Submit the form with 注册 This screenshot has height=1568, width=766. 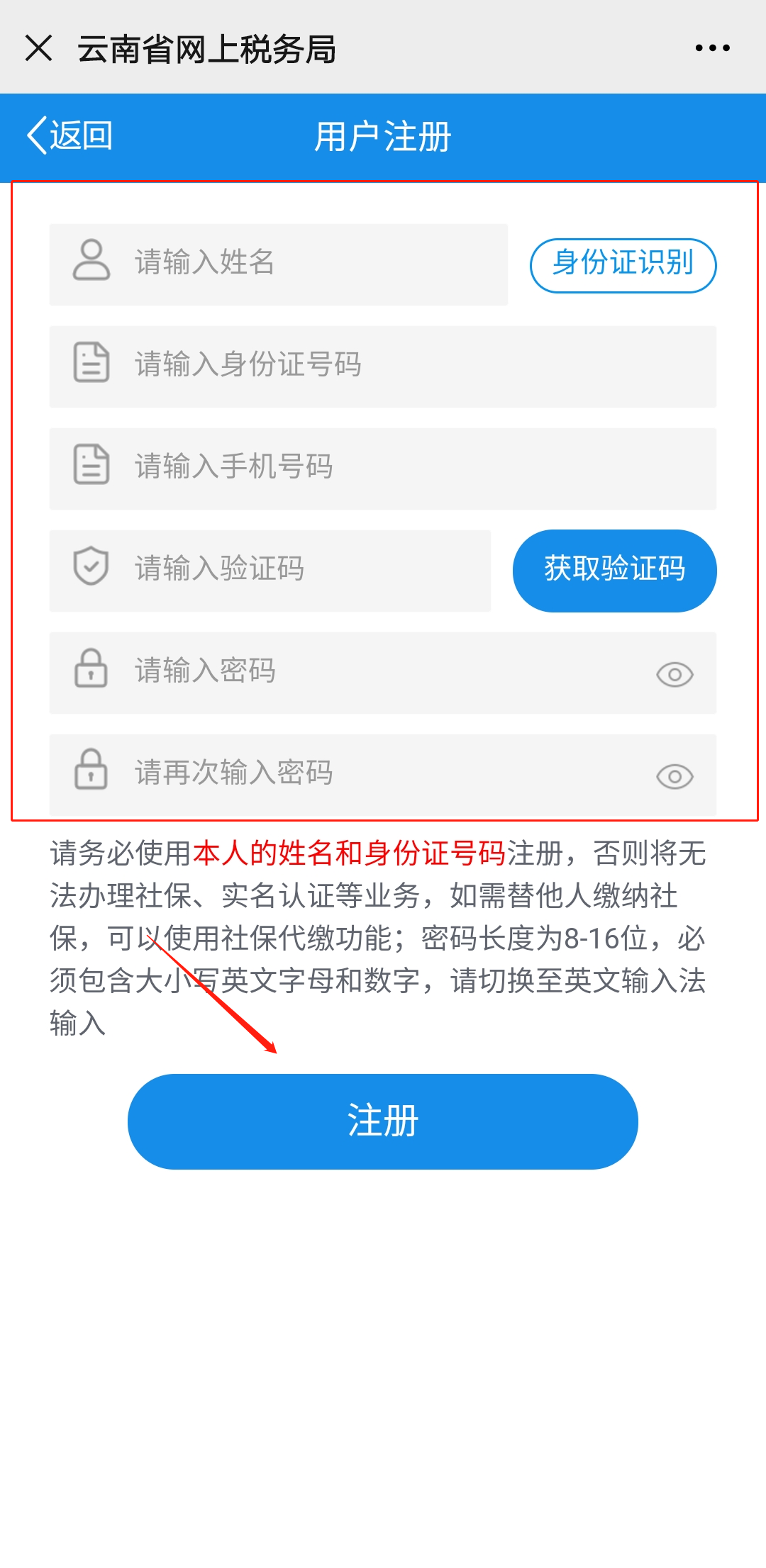tap(383, 1121)
